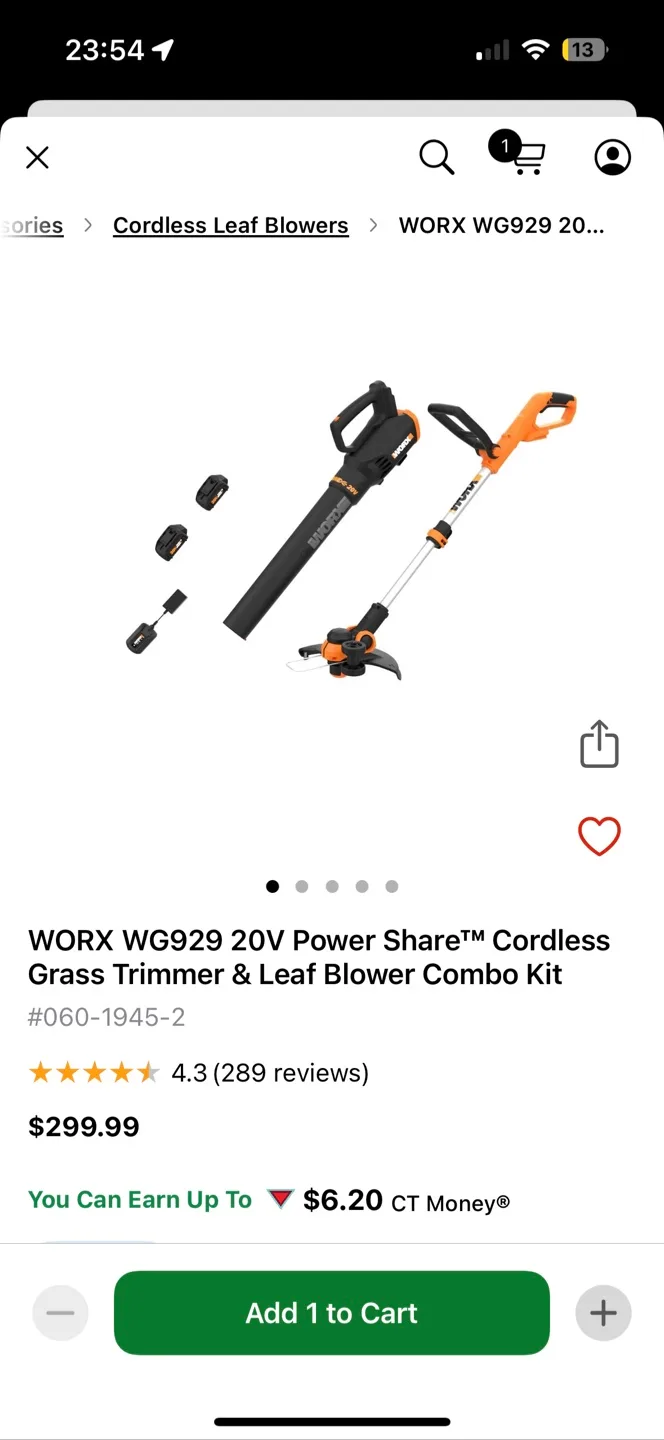Read the 289 reviews
Screen dimensions: 664x1440
(x=290, y=1073)
